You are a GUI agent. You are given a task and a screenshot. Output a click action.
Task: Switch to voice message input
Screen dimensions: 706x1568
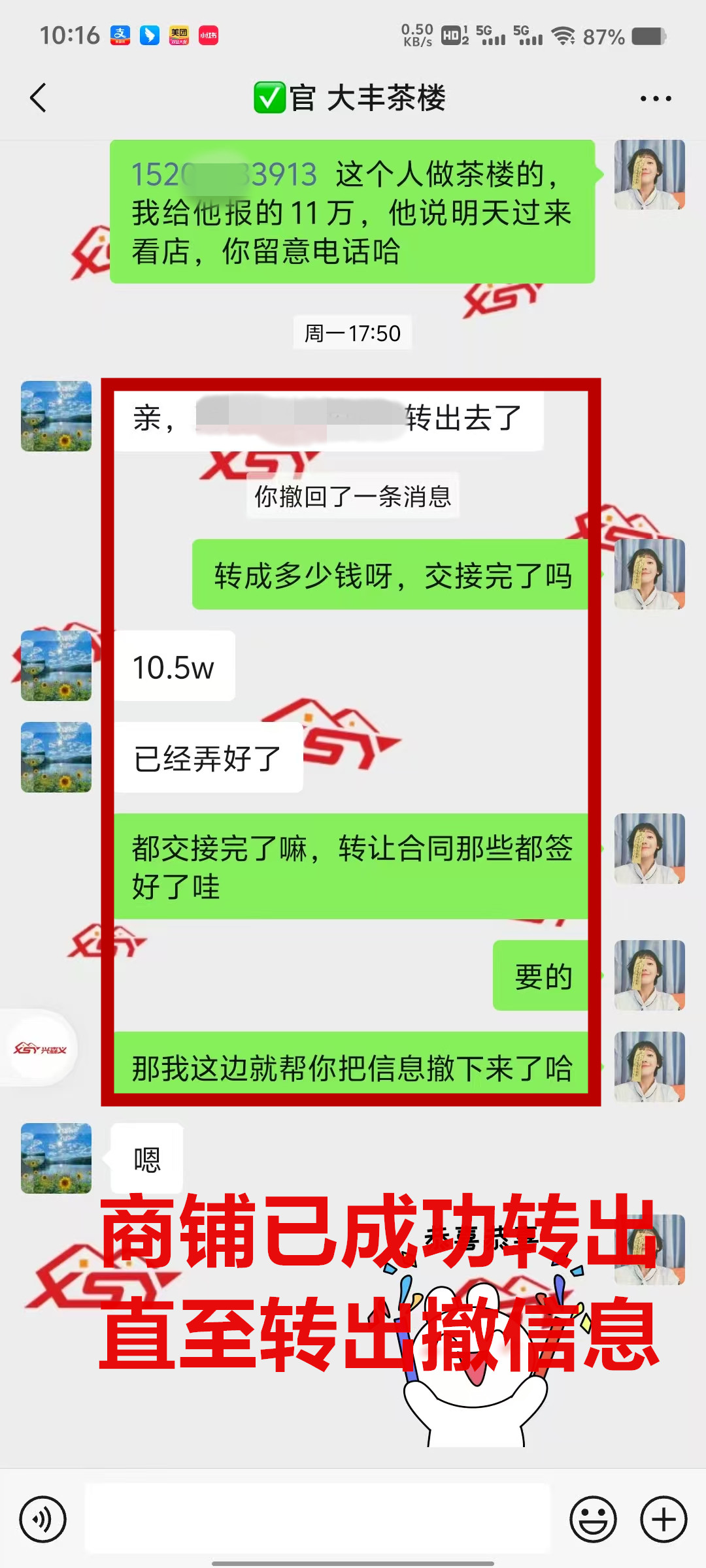click(43, 1519)
